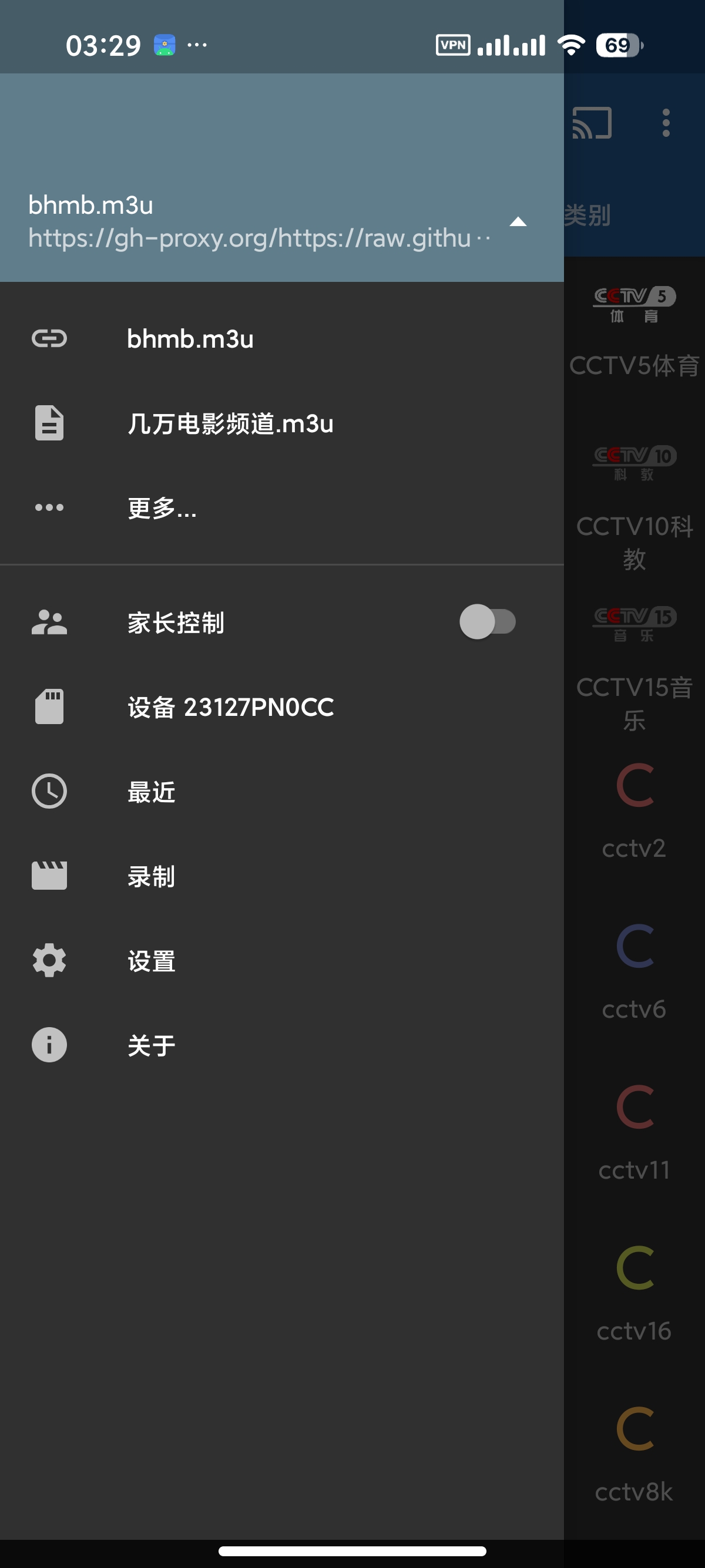Open 设备 23127PN0CC storage

282,706
